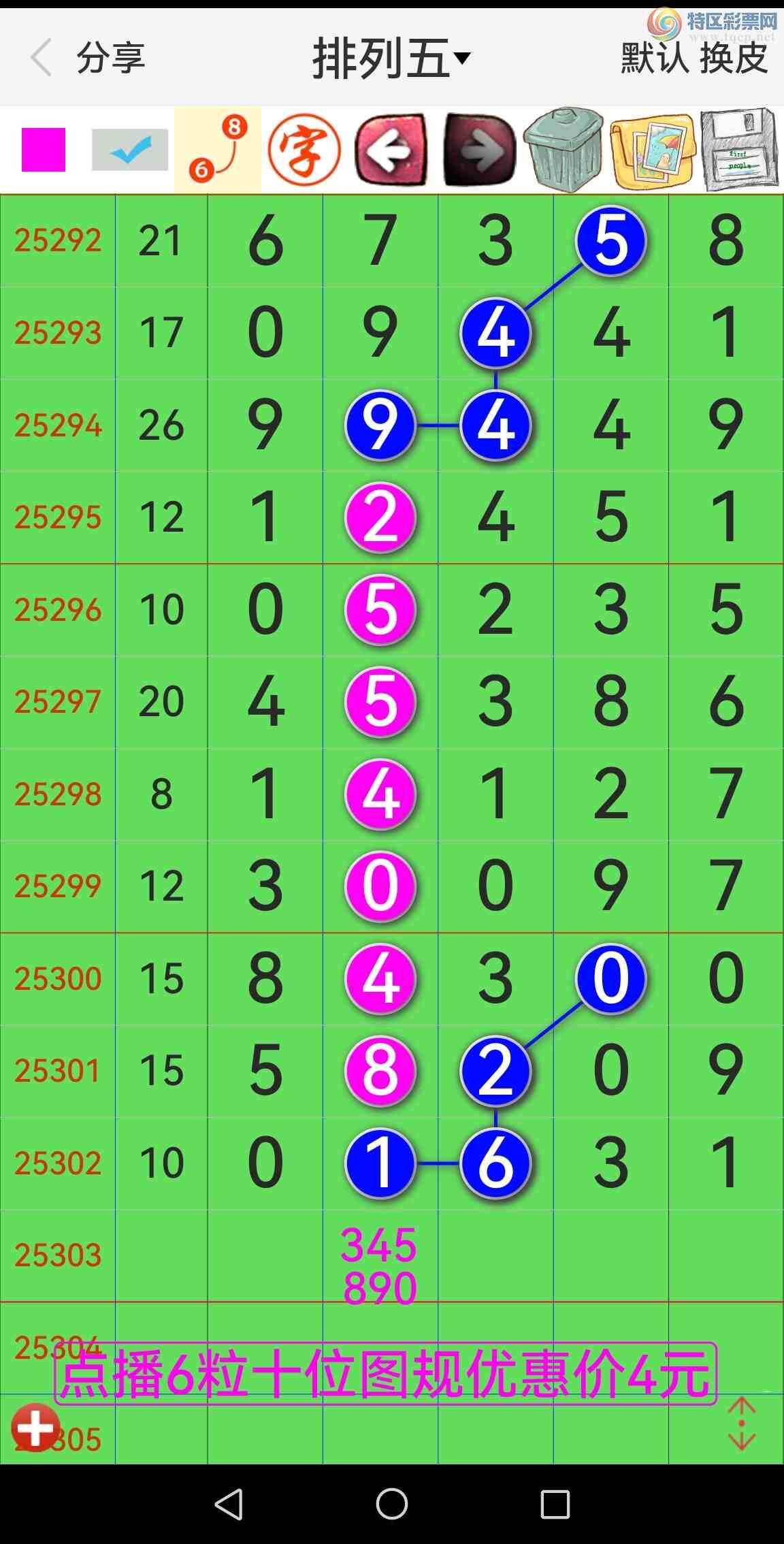Open recent apps from navigation bar
784x1544 pixels.
pyautogui.click(x=555, y=1504)
